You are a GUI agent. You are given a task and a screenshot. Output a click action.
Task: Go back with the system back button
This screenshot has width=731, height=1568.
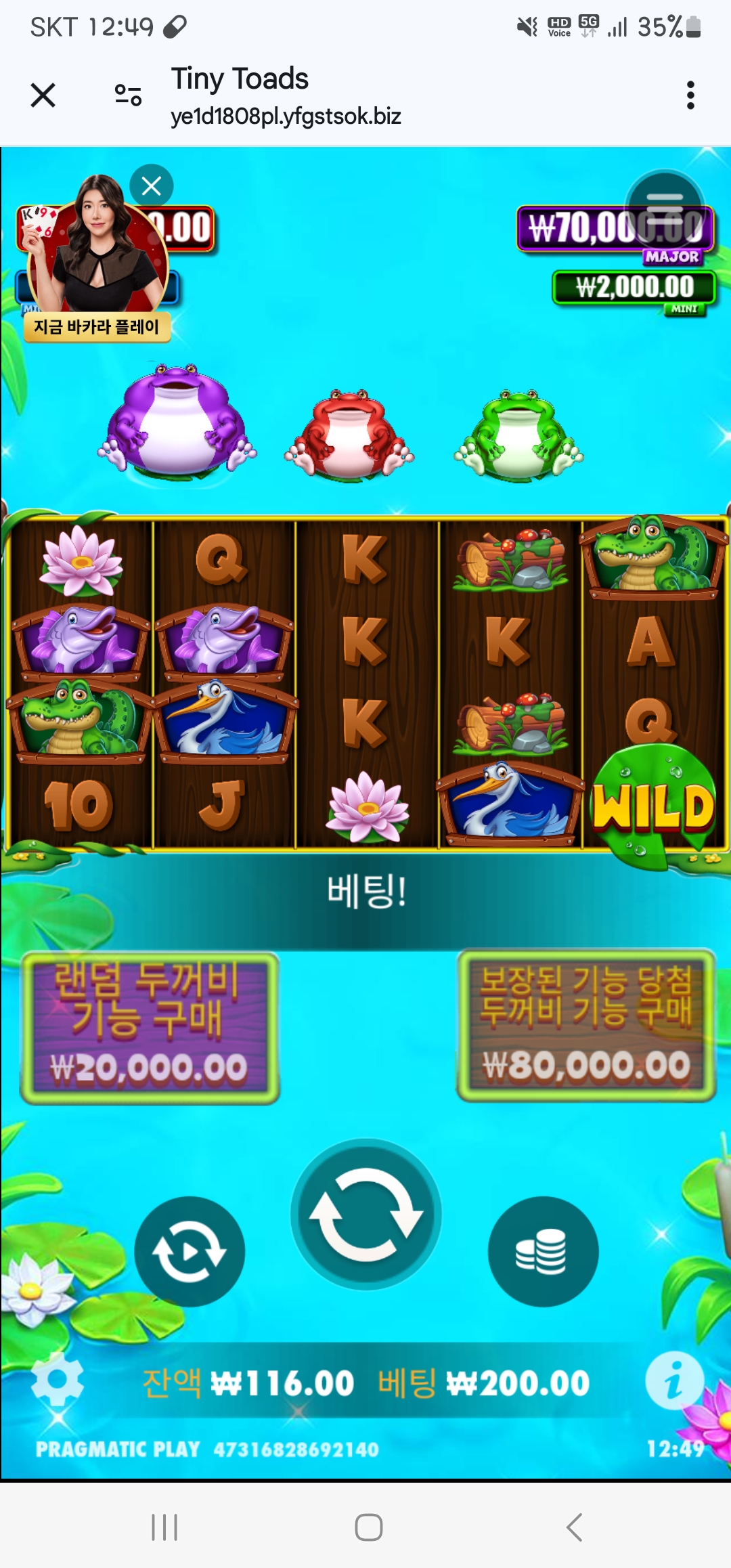tap(574, 1527)
